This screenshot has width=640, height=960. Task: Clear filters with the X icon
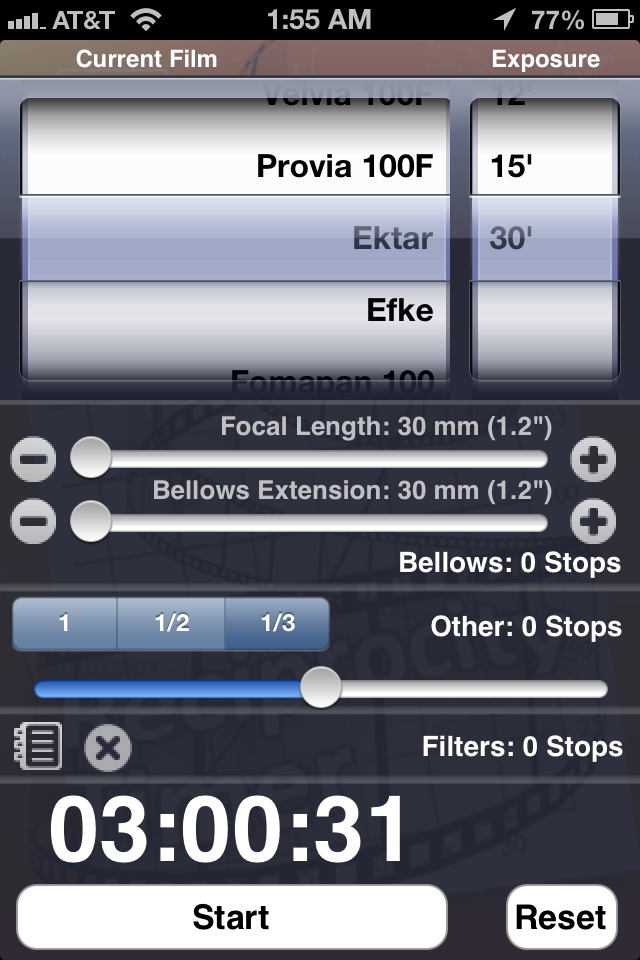(x=108, y=748)
